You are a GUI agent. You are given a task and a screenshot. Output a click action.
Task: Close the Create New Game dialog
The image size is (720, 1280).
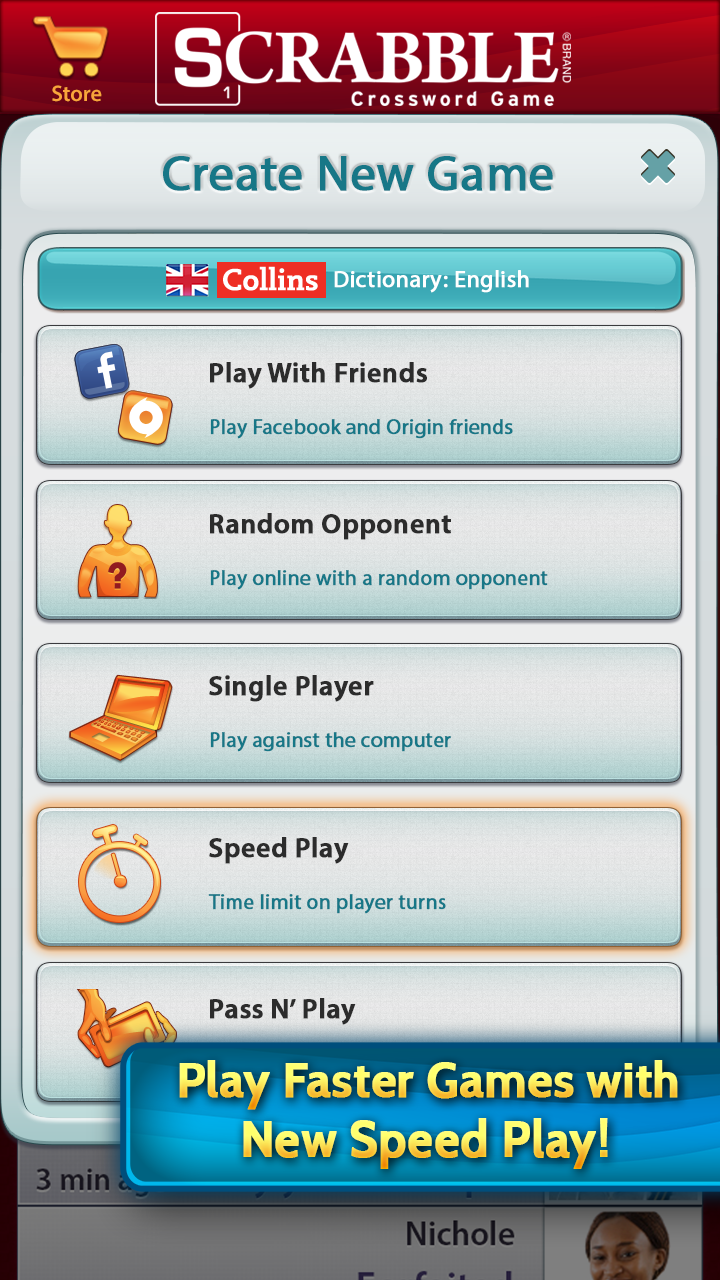[x=658, y=167]
